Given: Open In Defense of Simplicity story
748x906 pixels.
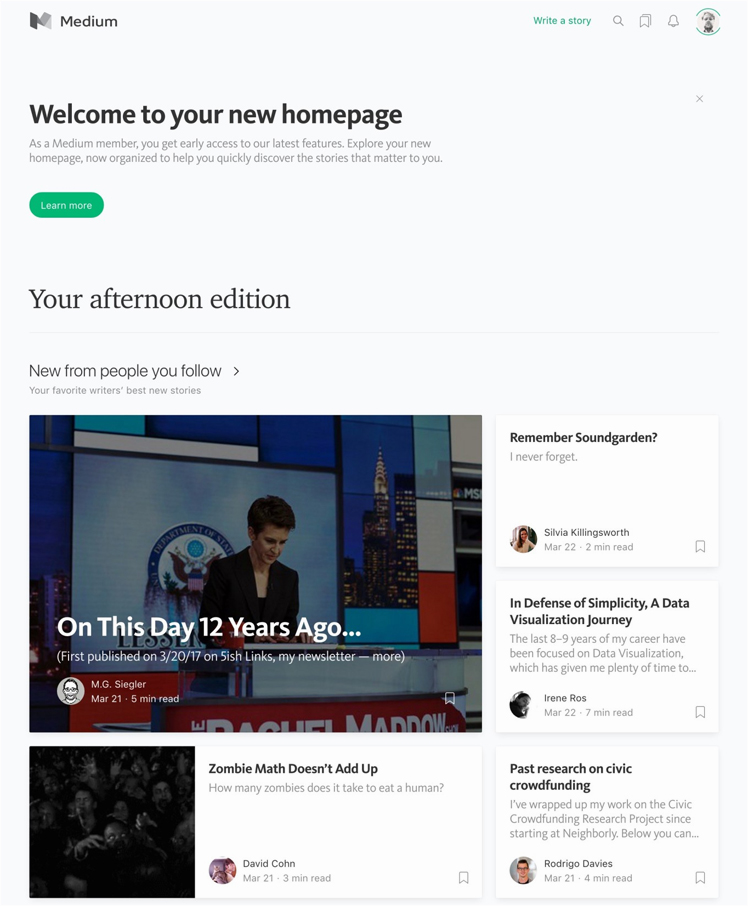Looking at the screenshot, I should pos(599,611).
